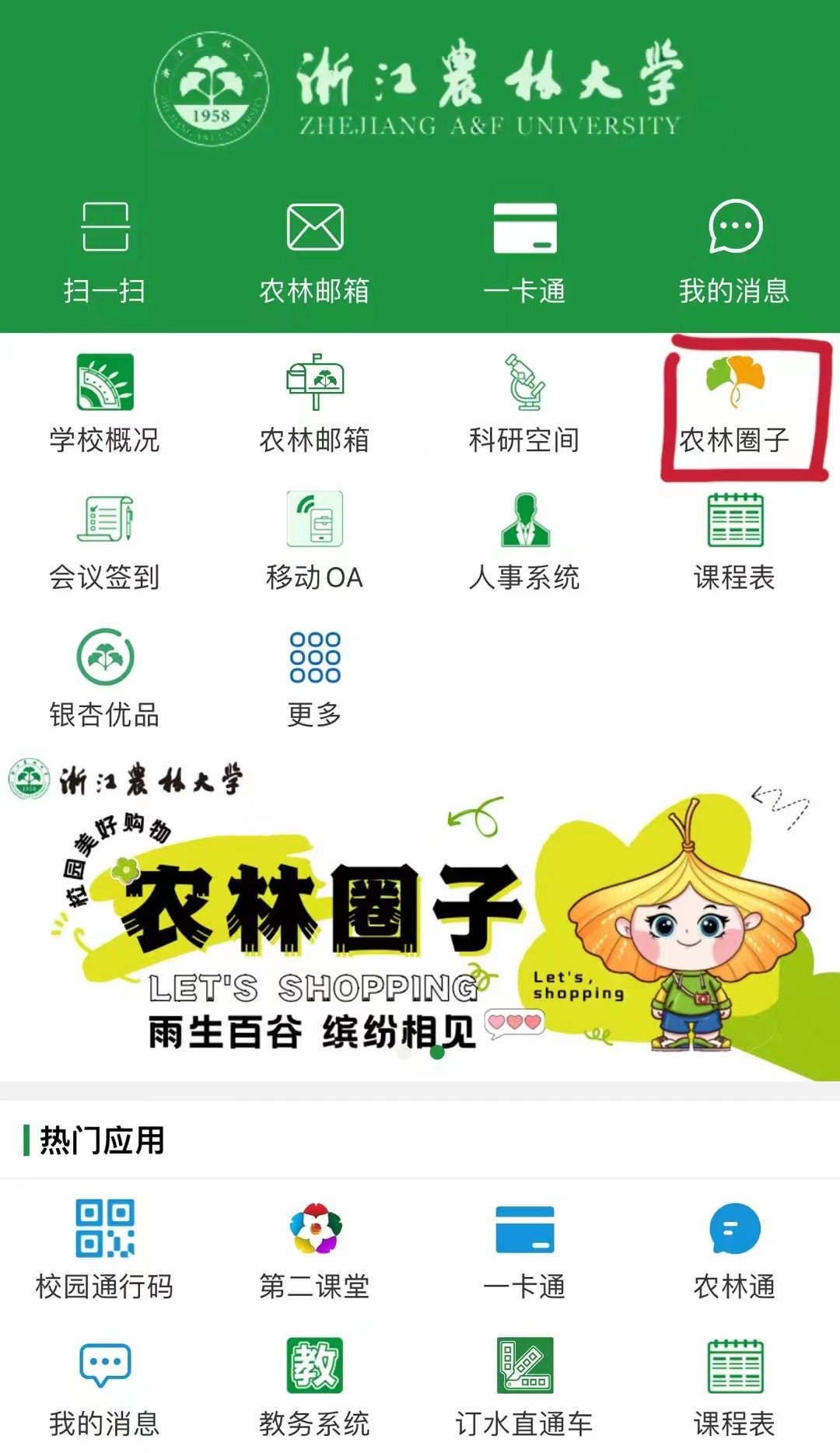This screenshot has height=1453, width=840.
Task: Open 会议签到 meeting check-in
Action: tap(105, 541)
